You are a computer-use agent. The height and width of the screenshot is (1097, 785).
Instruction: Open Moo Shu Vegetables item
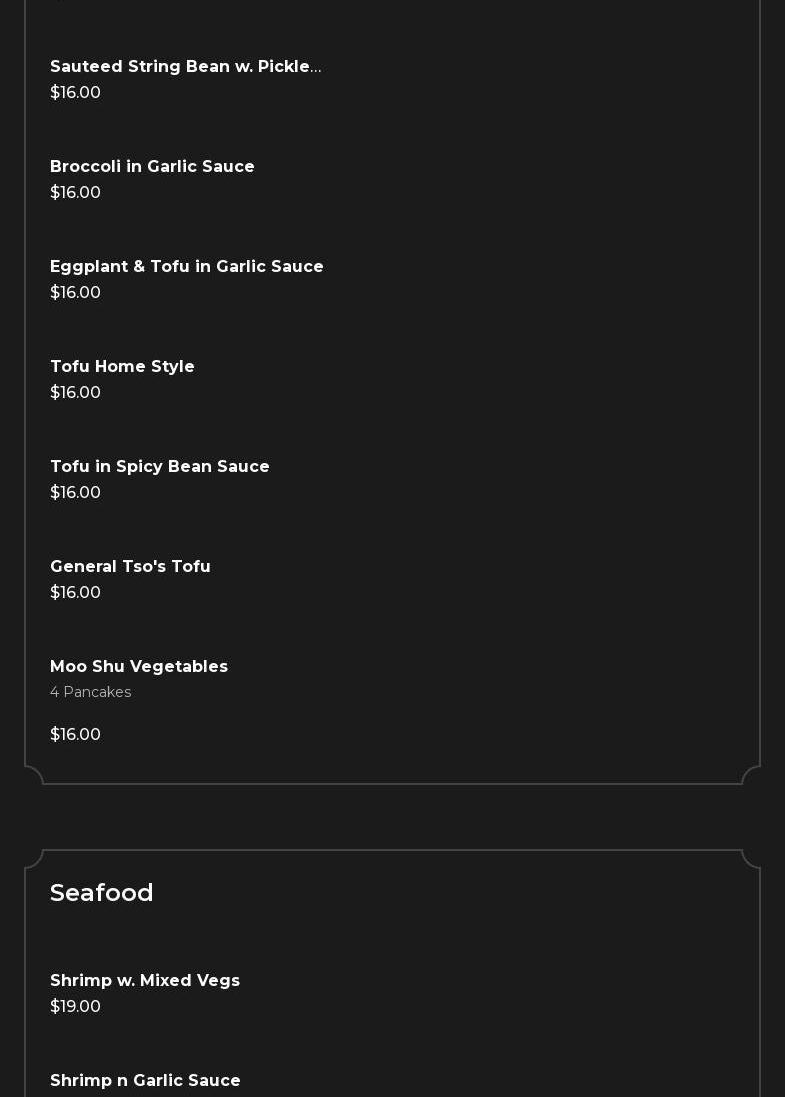pos(139,667)
